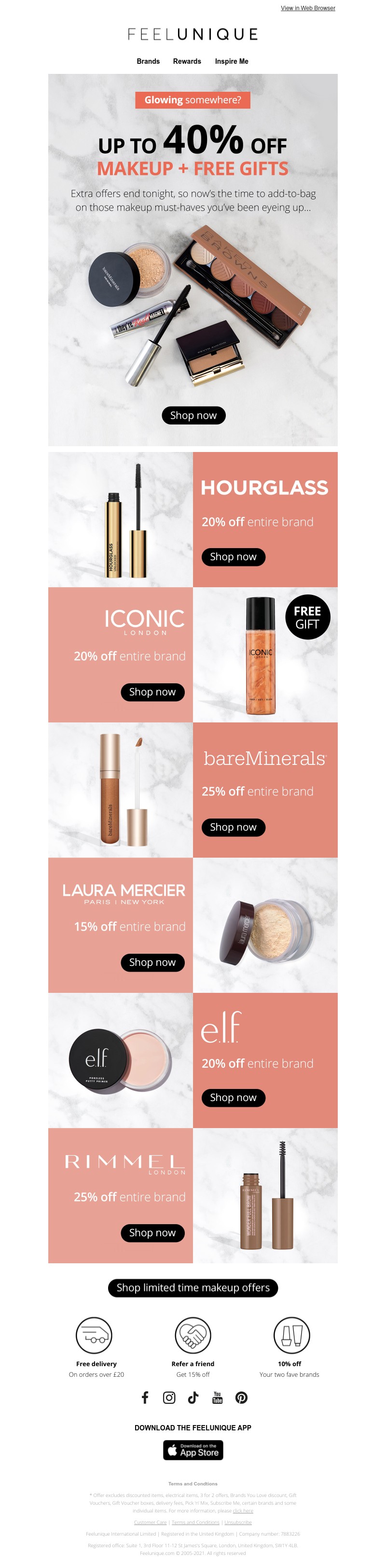Tap Shop limited time makeup offers
The height and width of the screenshot is (1568, 386).
(x=193, y=1287)
